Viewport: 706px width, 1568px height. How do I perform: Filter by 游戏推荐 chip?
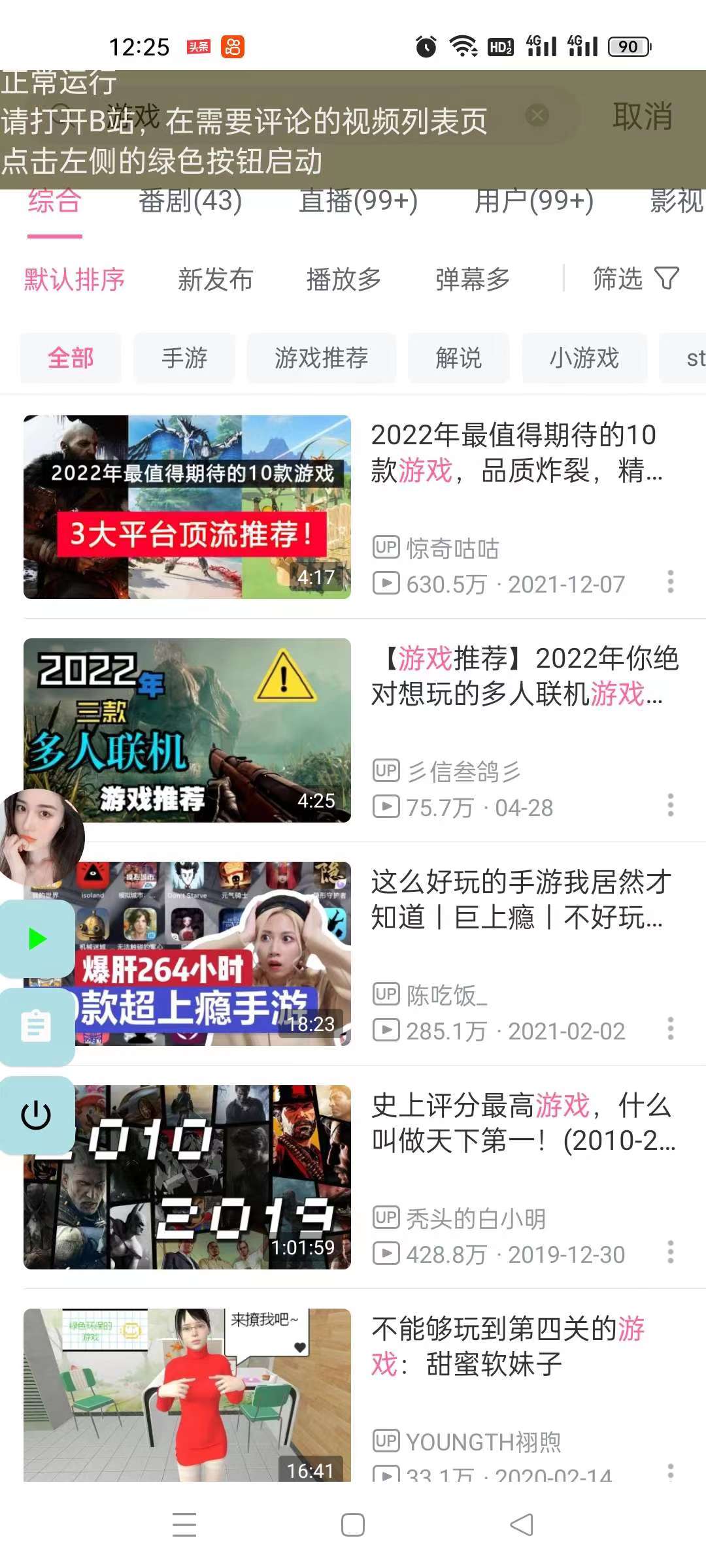[321, 358]
